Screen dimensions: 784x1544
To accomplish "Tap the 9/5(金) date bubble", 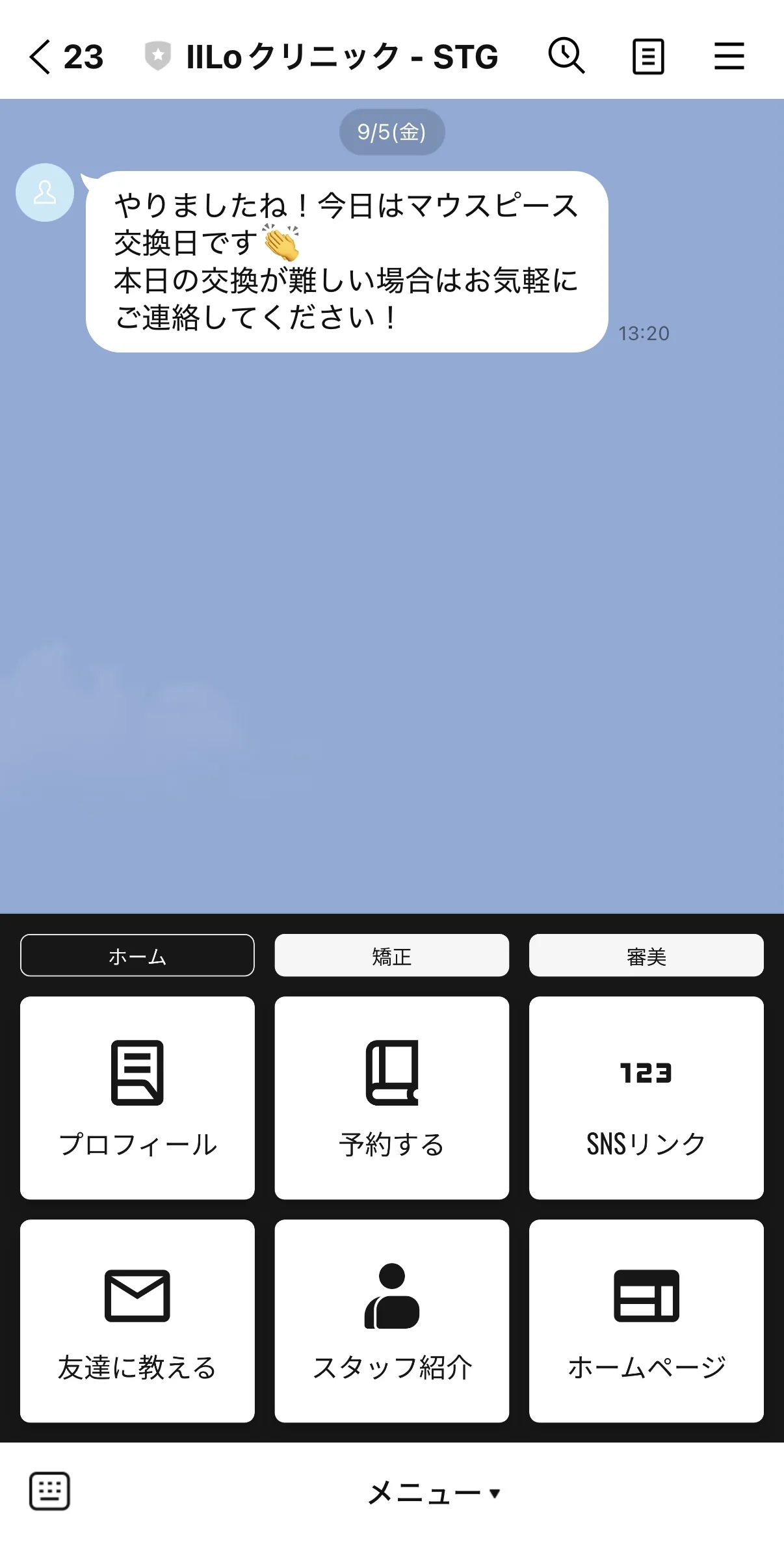I will [391, 131].
